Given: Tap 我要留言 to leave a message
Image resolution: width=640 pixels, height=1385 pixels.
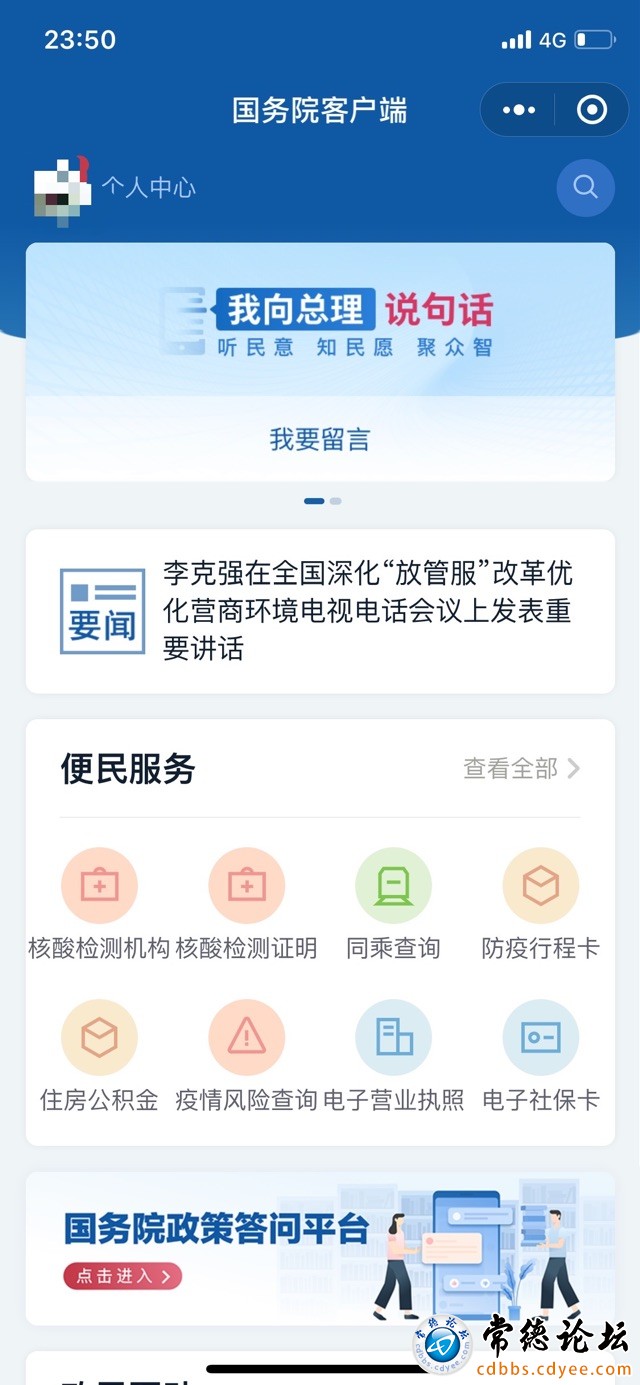Looking at the screenshot, I should (320, 439).
